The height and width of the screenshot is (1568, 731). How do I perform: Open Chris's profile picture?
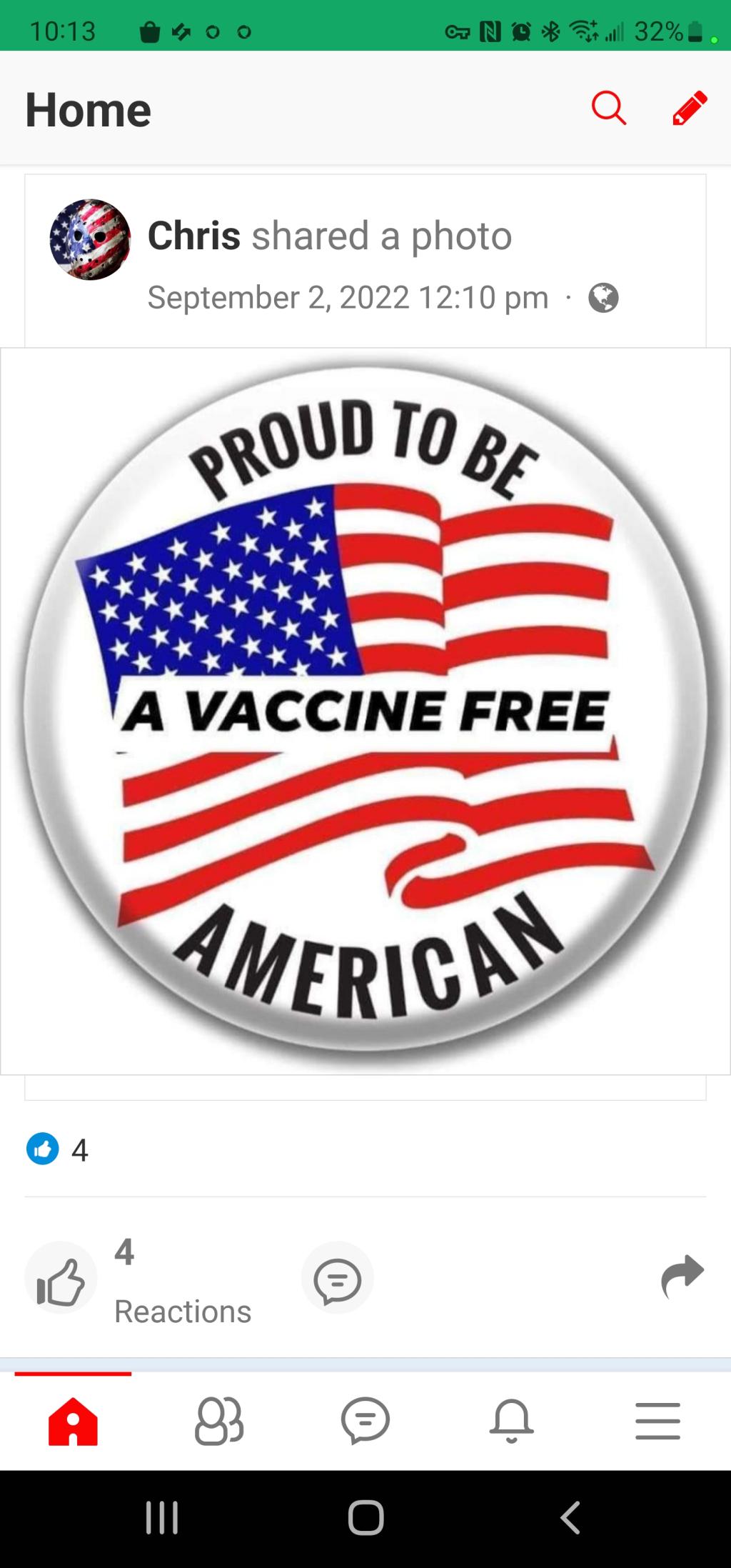90,239
